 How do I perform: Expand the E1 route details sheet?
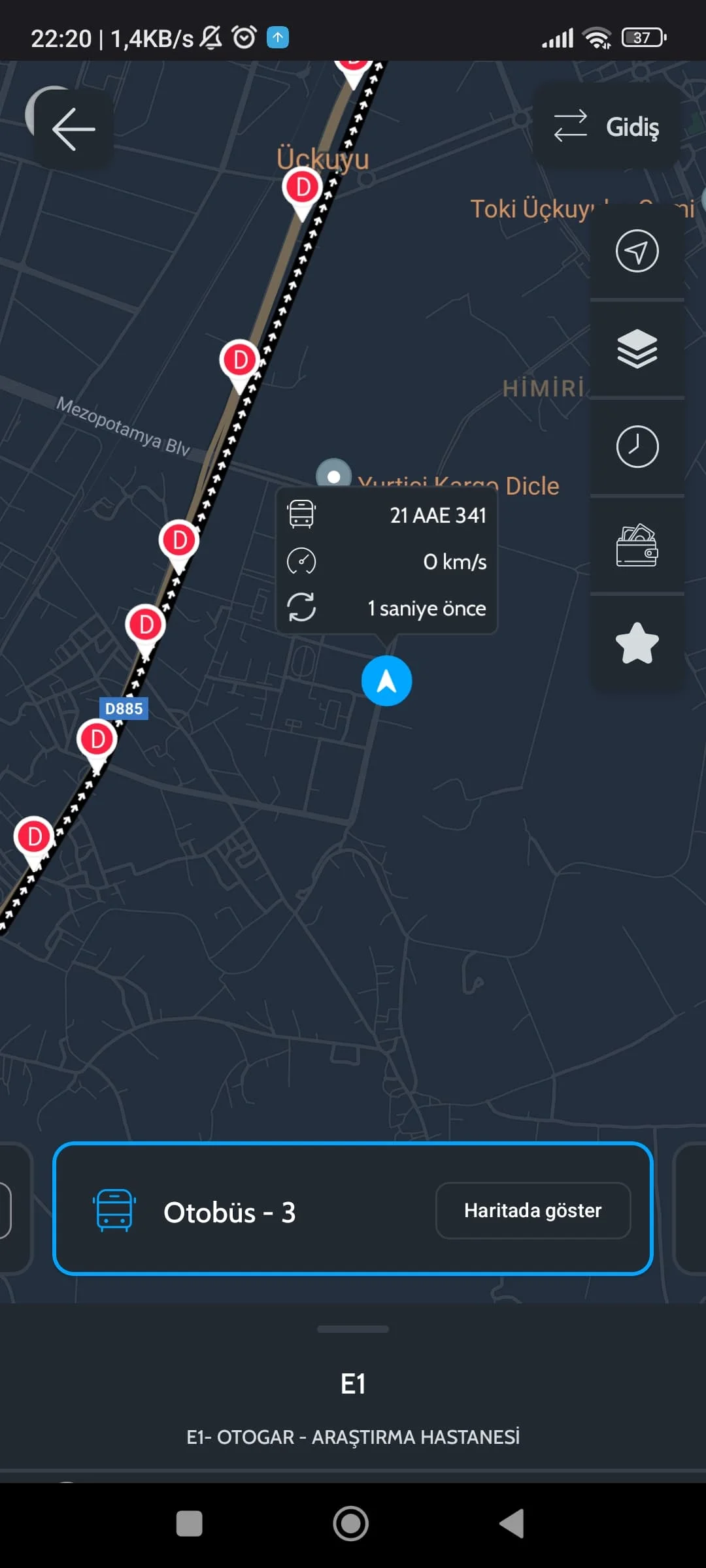pyautogui.click(x=353, y=1329)
